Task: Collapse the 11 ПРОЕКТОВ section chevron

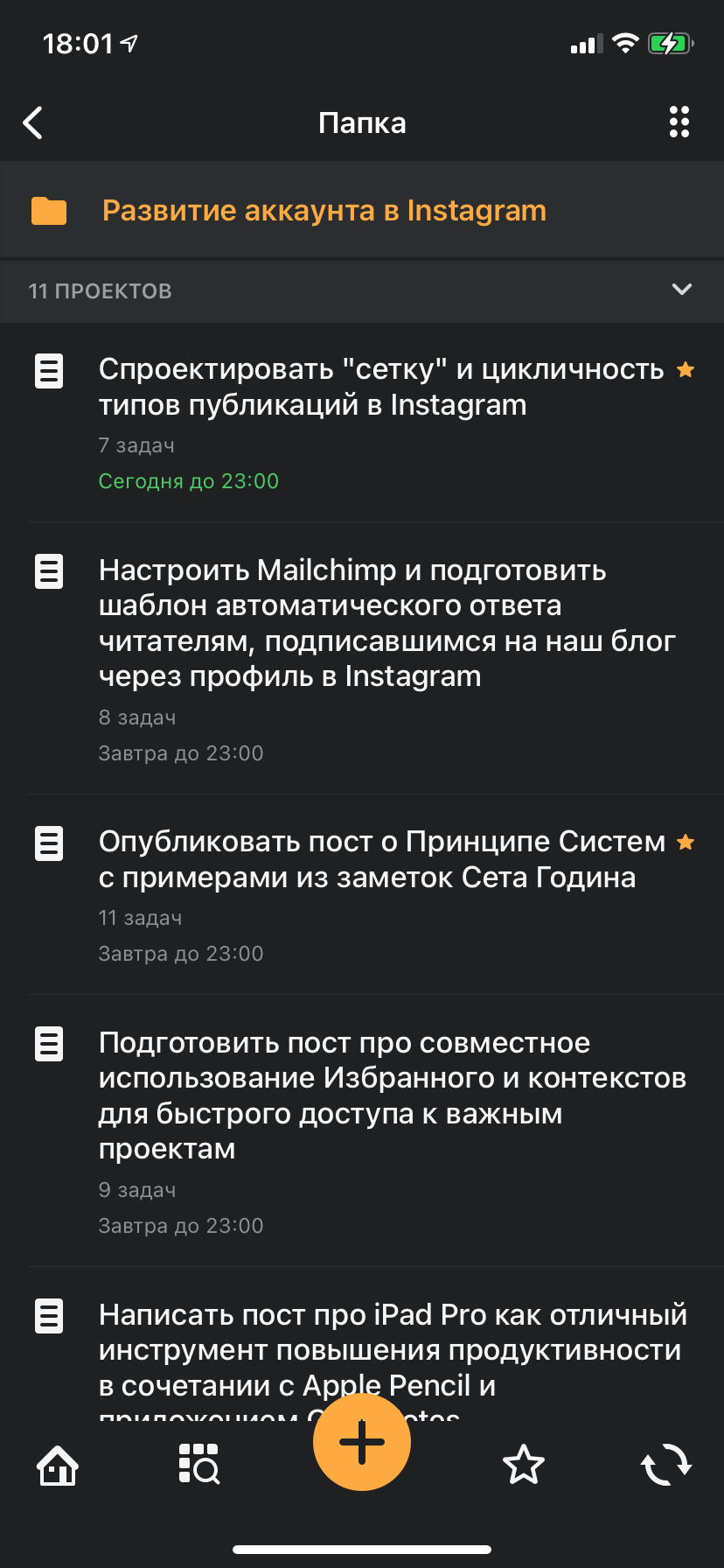Action: click(x=681, y=290)
